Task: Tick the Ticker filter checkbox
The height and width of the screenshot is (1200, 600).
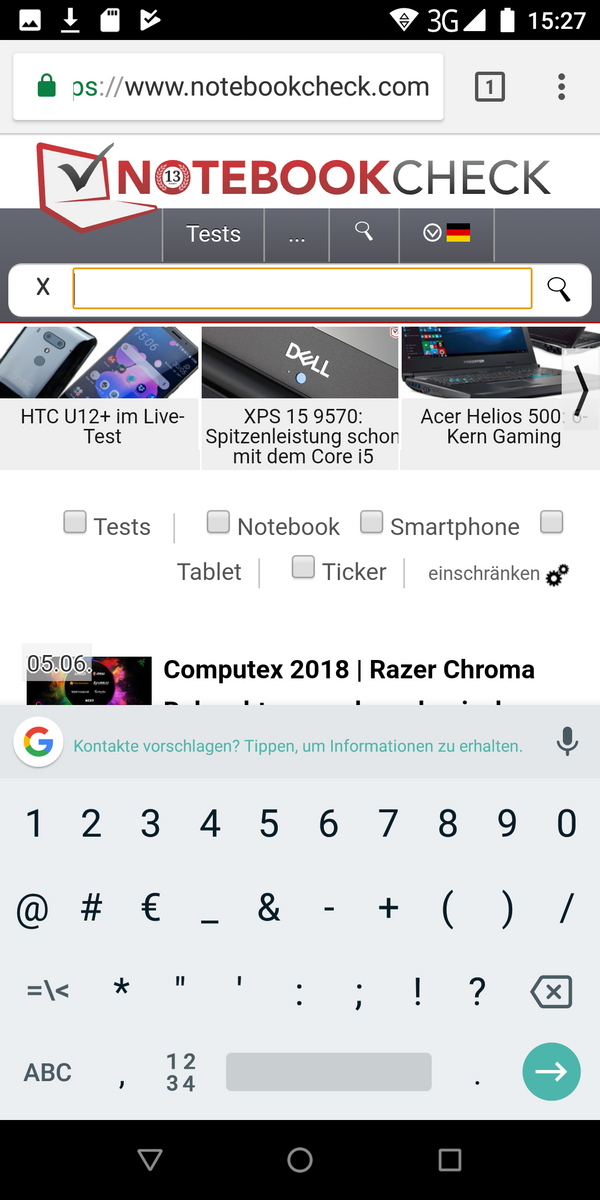Action: click(x=303, y=567)
